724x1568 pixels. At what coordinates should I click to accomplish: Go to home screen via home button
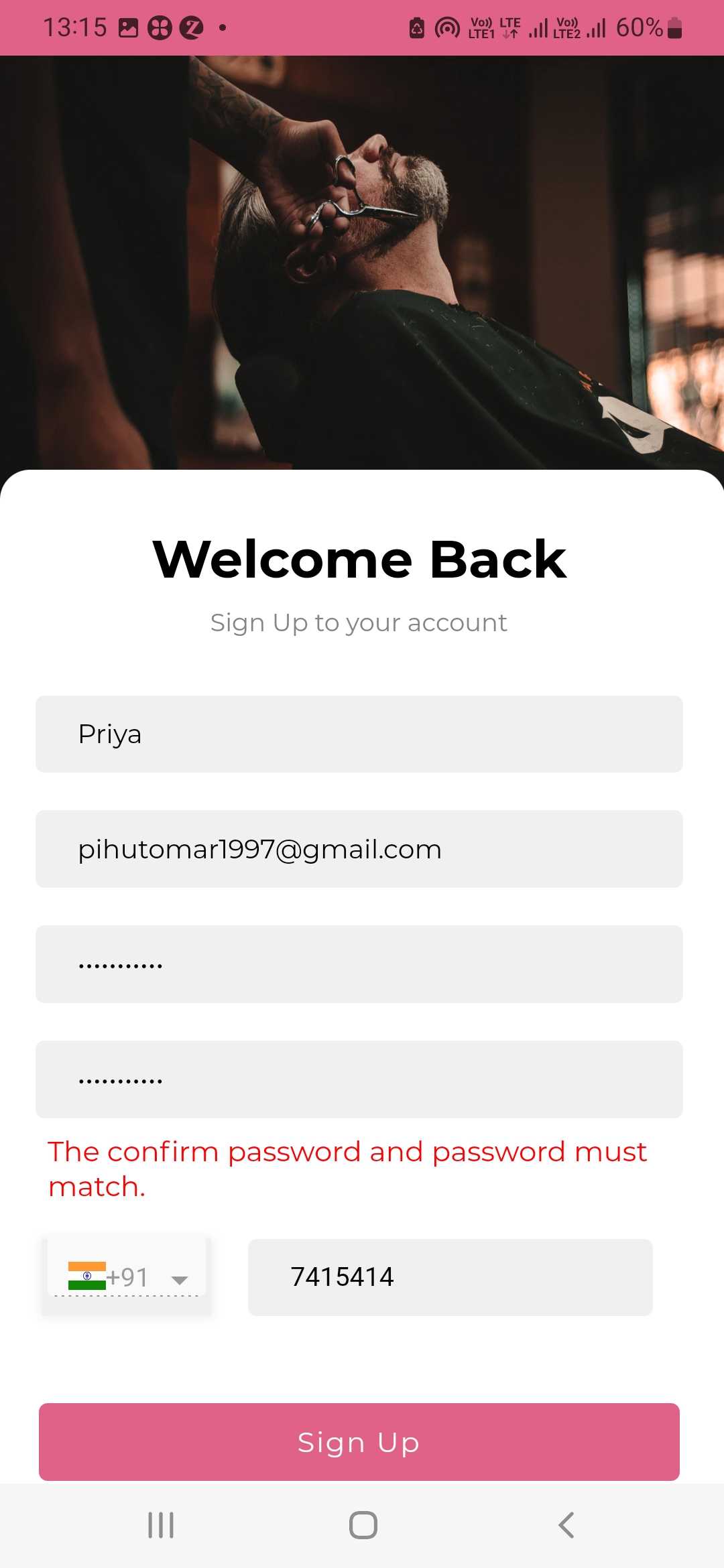(x=363, y=1525)
